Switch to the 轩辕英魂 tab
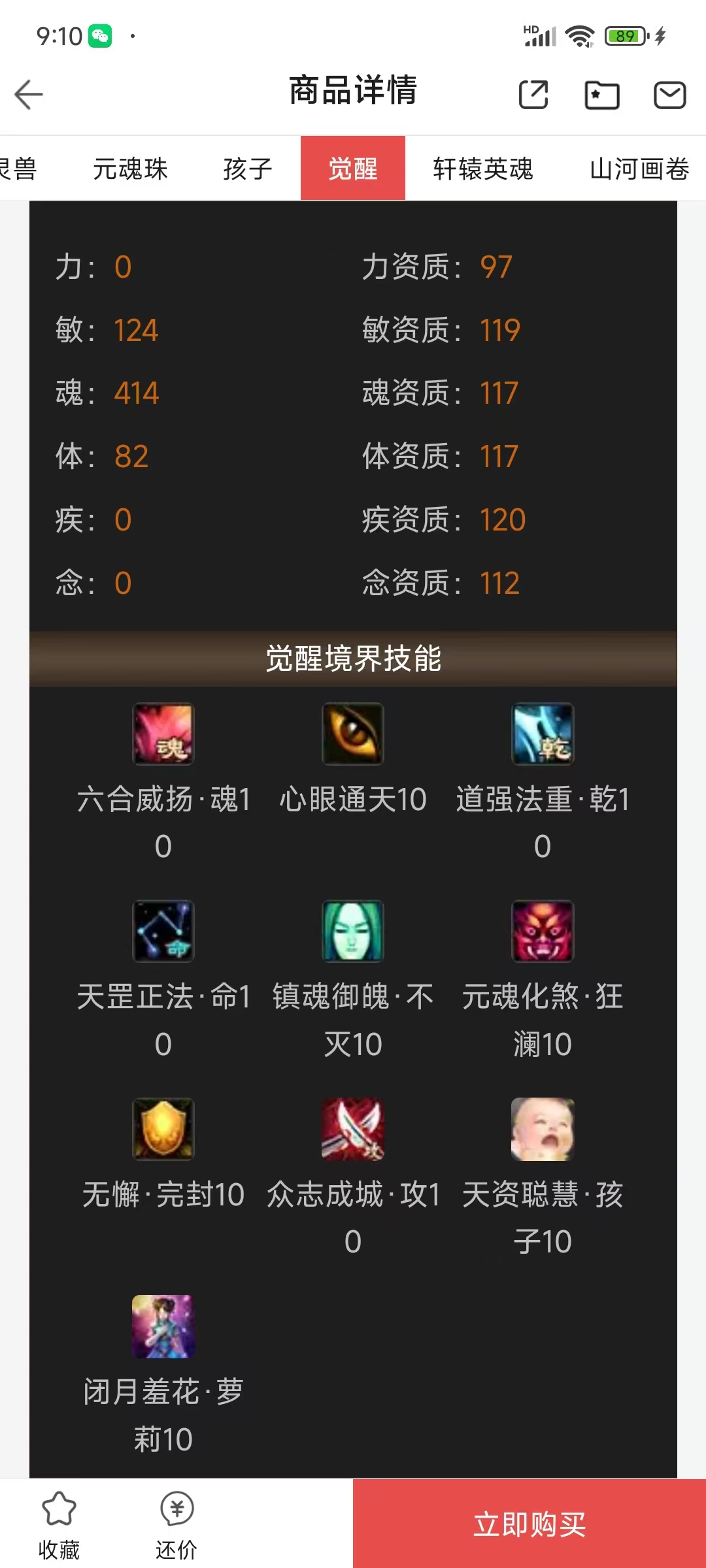Screen dimensions: 706x1568 pos(483,169)
